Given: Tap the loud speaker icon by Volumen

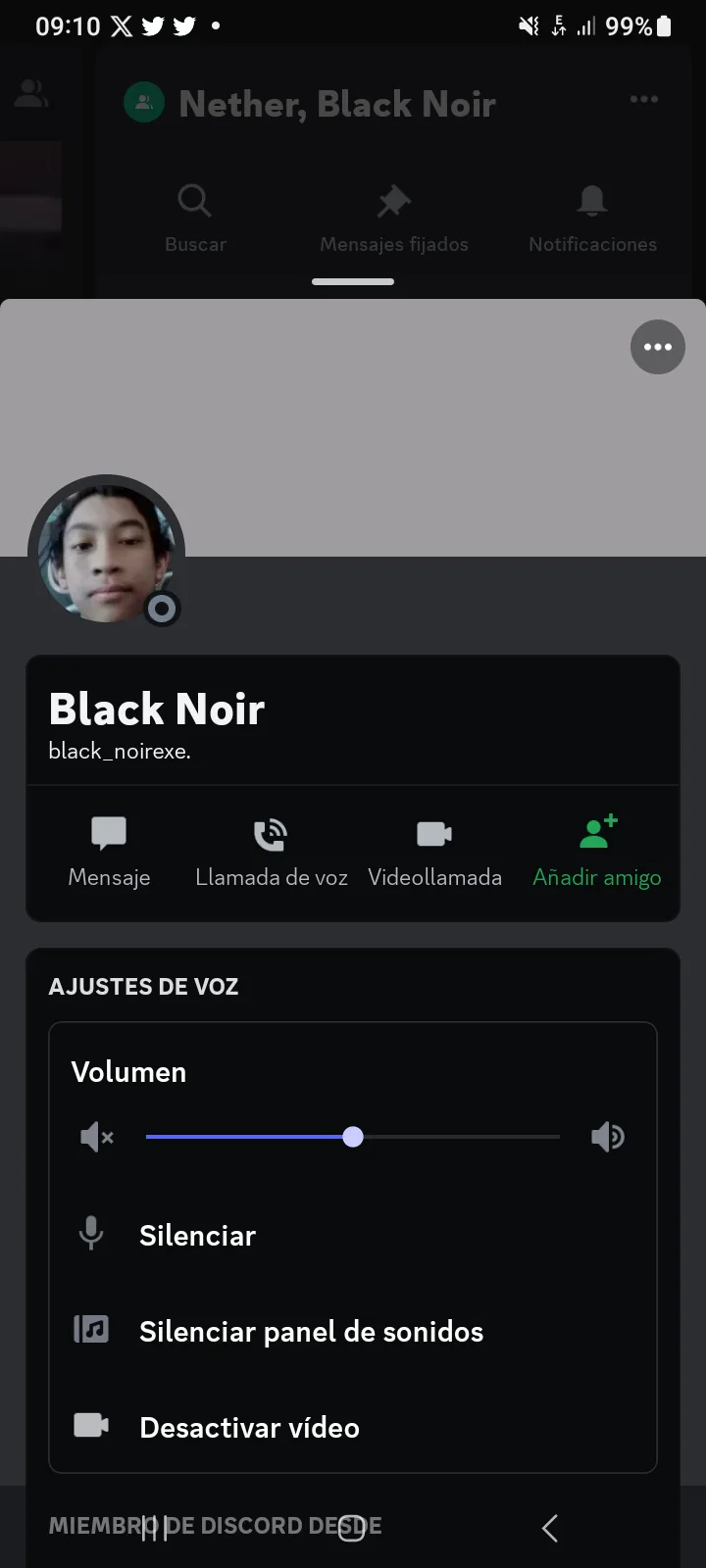Looking at the screenshot, I should pos(608,1137).
